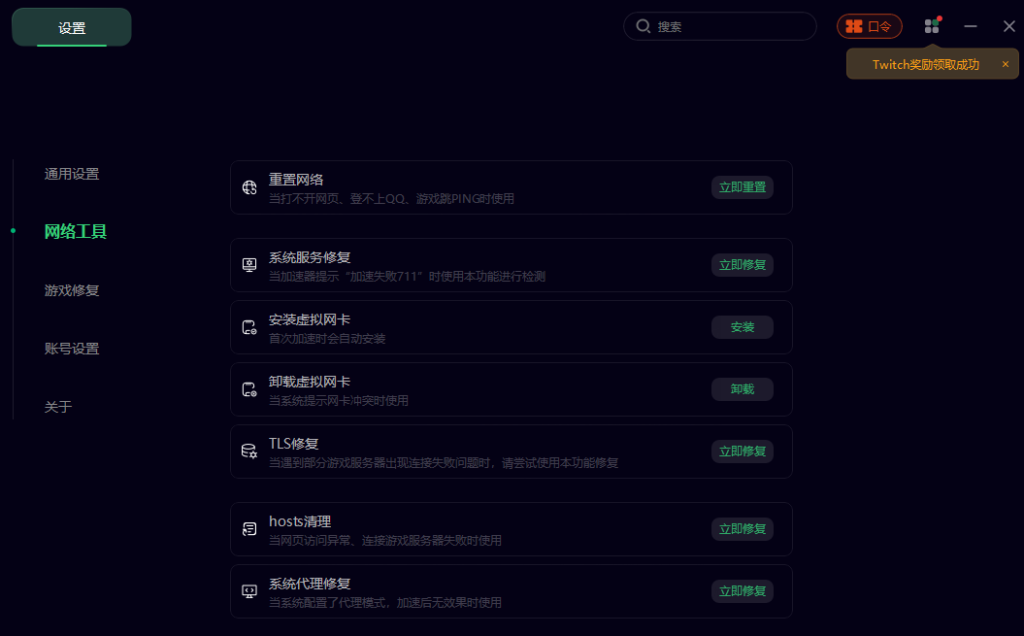Viewport: 1024px width, 636px height.
Task: Open the 口令 code button
Action: click(x=869, y=27)
